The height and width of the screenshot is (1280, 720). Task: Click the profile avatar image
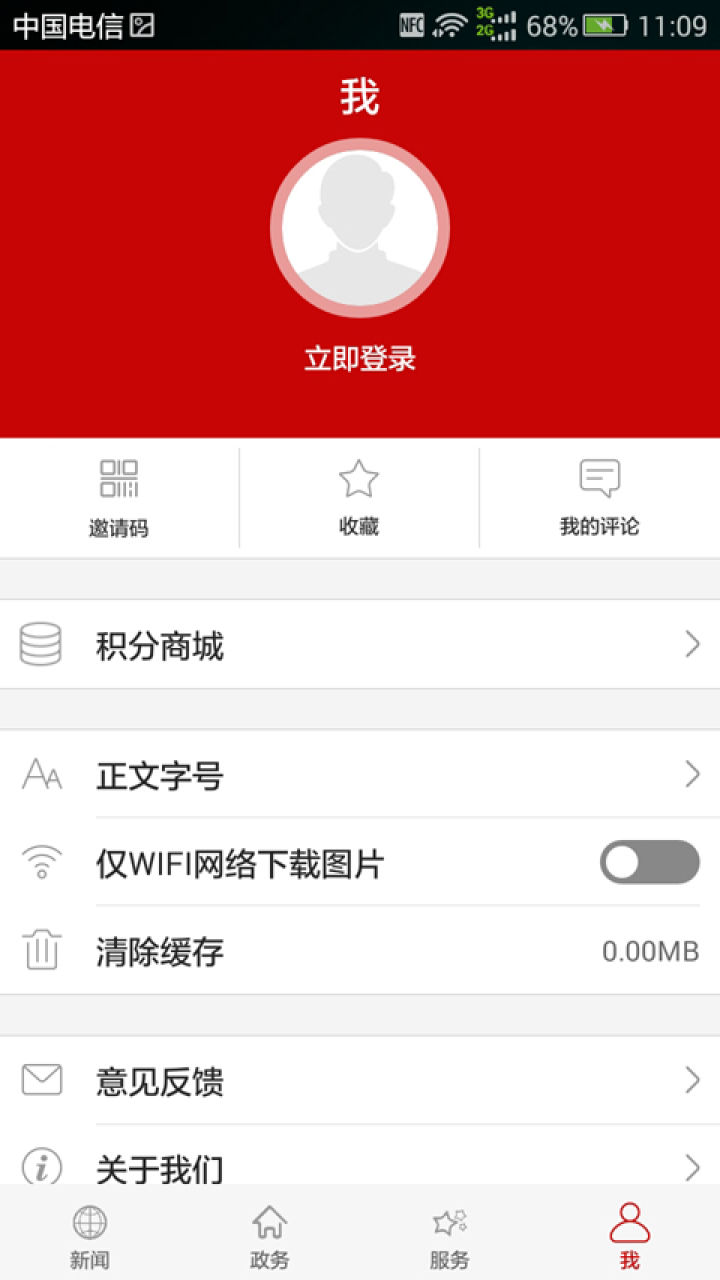pyautogui.click(x=359, y=228)
